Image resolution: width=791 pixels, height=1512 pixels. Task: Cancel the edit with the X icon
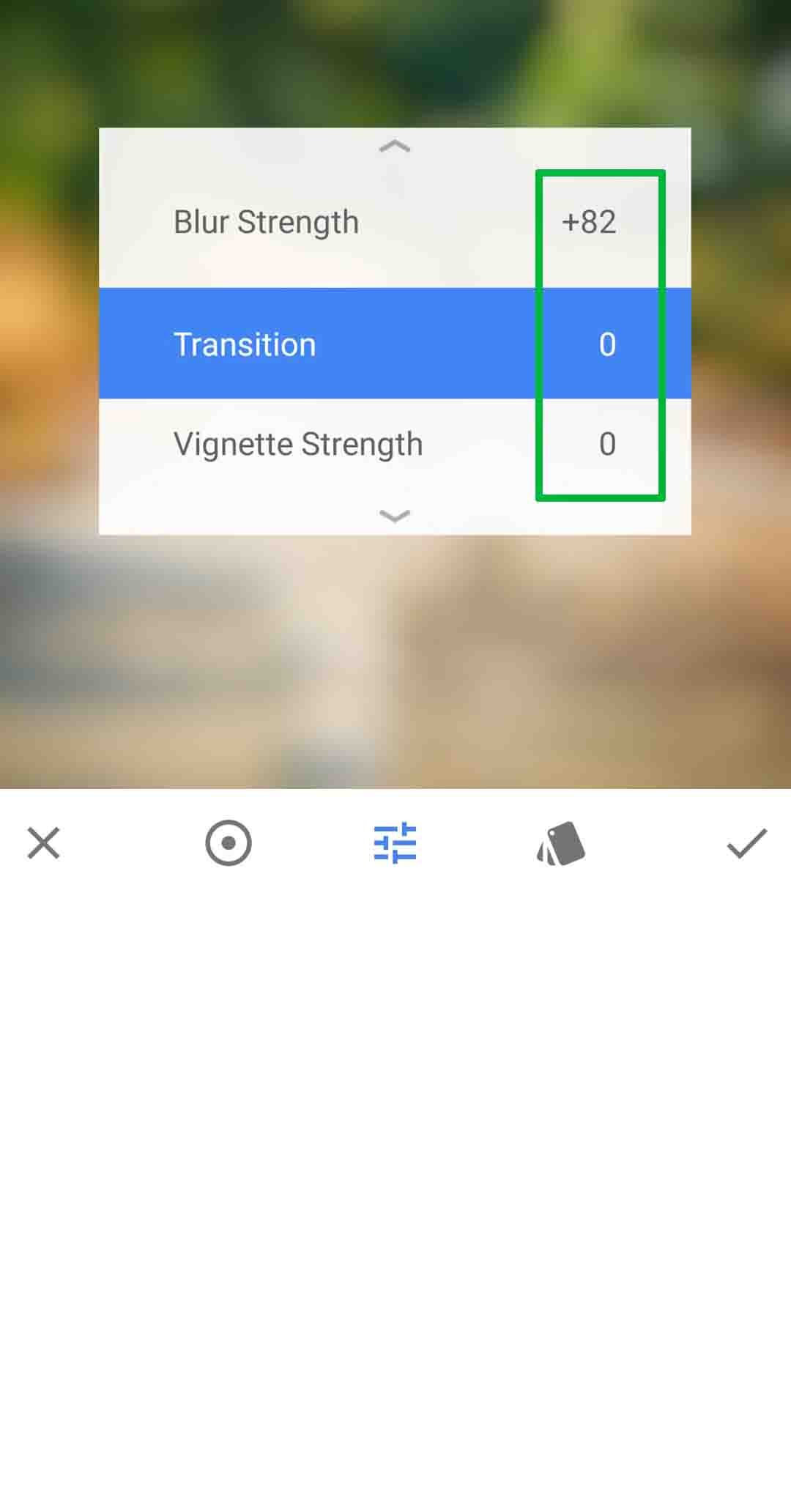pos(43,842)
